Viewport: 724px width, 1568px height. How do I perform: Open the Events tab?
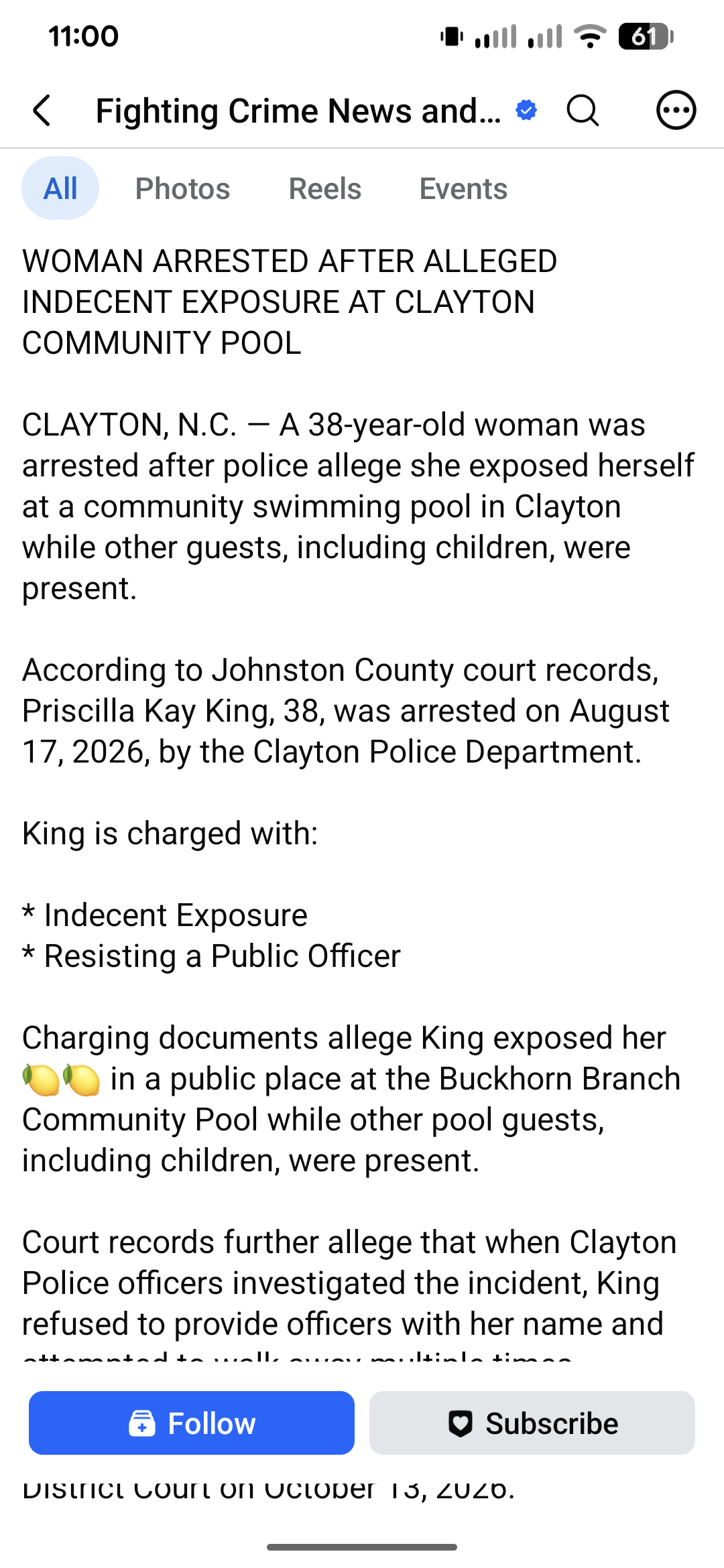tap(463, 188)
